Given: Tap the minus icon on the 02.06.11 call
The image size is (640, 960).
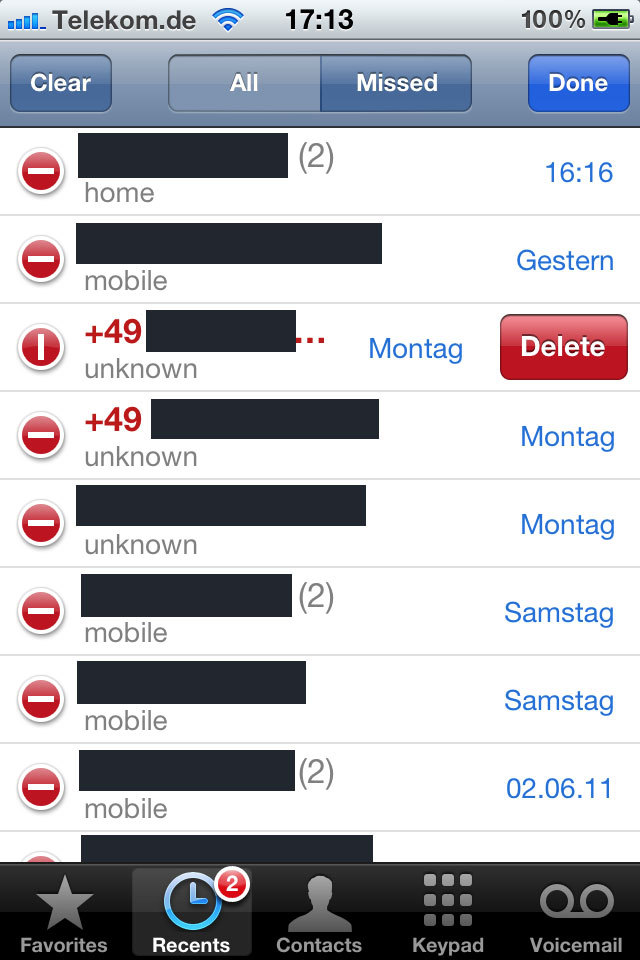Looking at the screenshot, I should tap(41, 788).
